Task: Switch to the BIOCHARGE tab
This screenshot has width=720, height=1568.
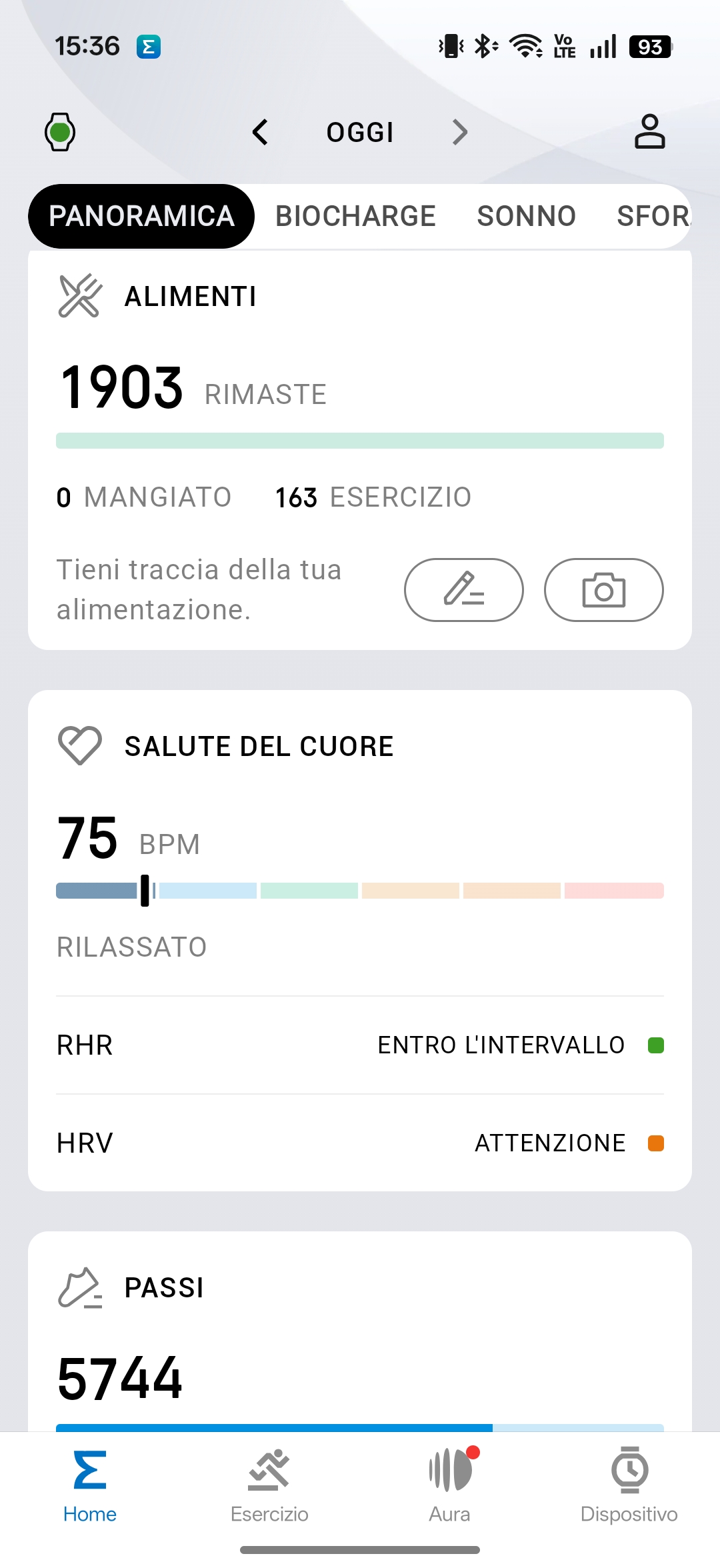Action: click(355, 216)
